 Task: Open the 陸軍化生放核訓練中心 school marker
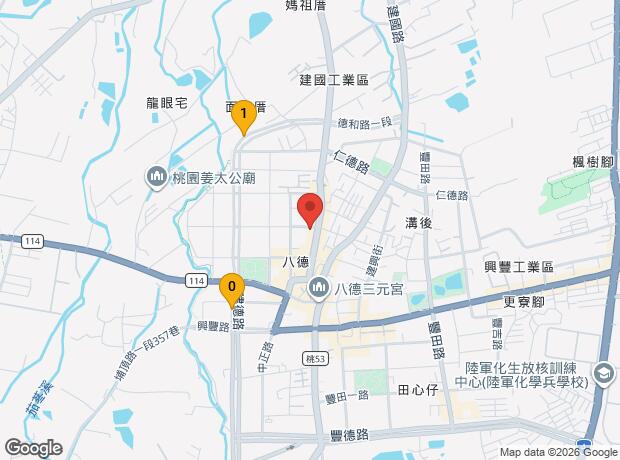pos(603,375)
